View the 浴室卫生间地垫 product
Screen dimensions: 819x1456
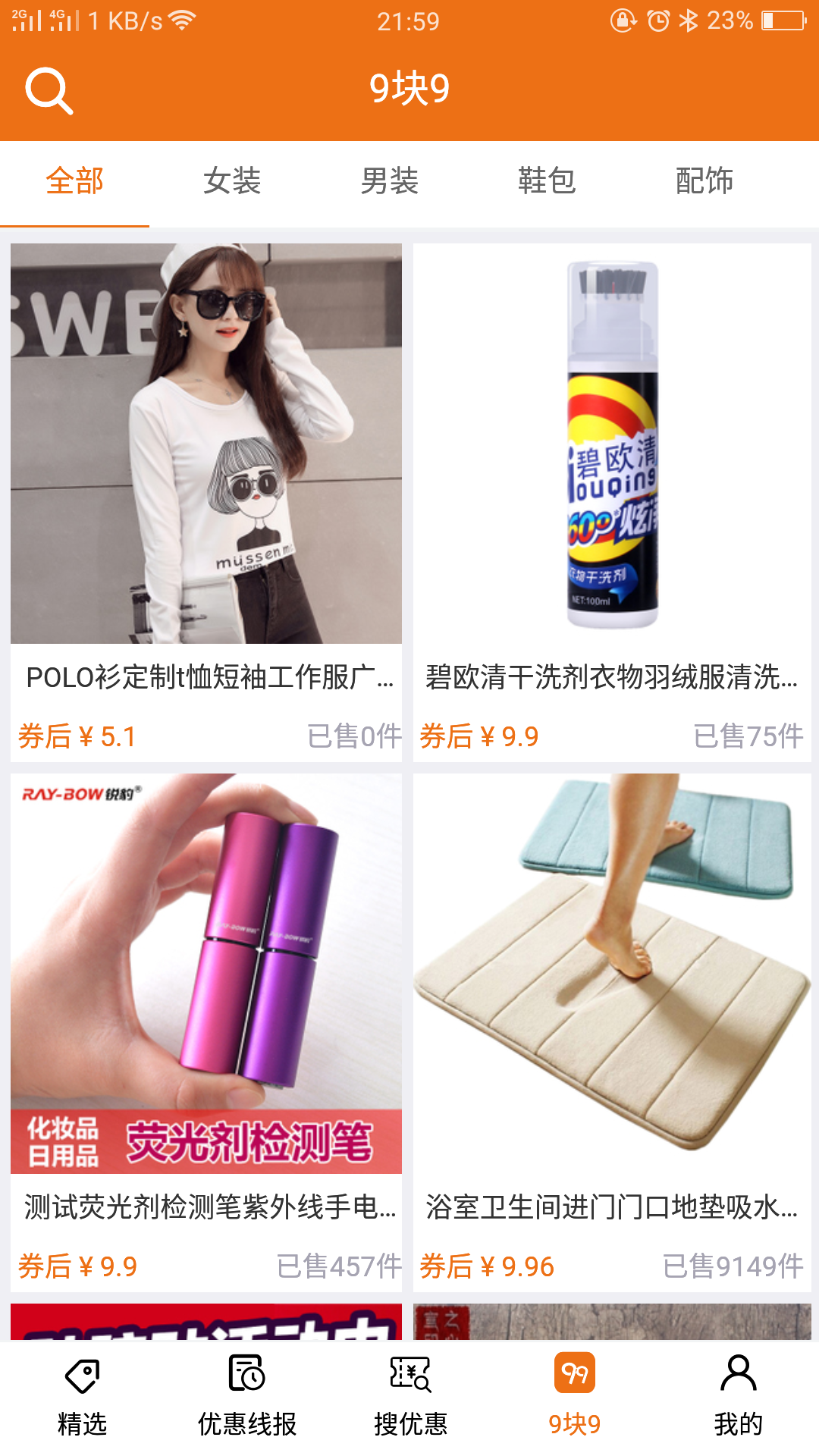(612, 1032)
